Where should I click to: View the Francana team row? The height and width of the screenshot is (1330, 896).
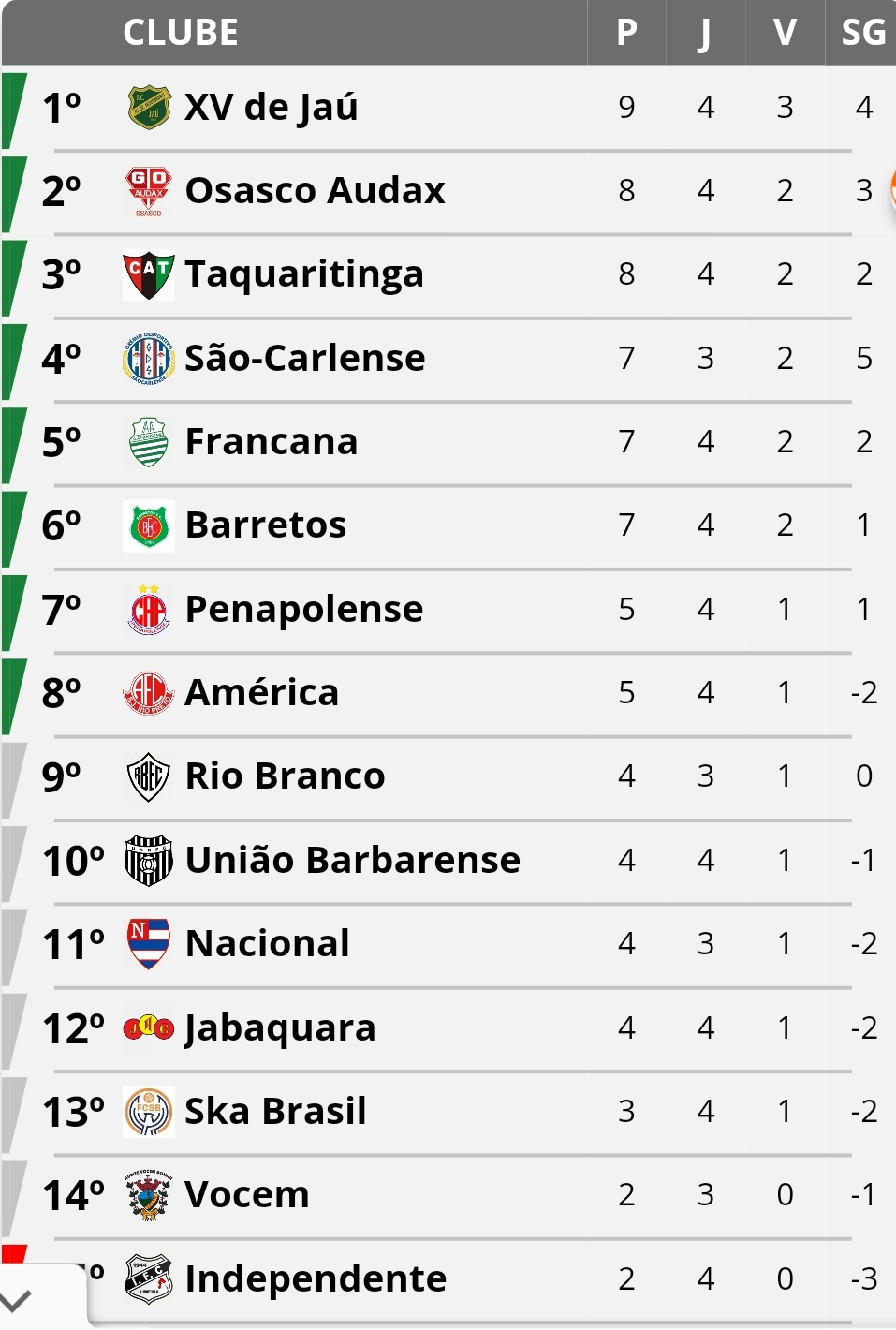272,441
